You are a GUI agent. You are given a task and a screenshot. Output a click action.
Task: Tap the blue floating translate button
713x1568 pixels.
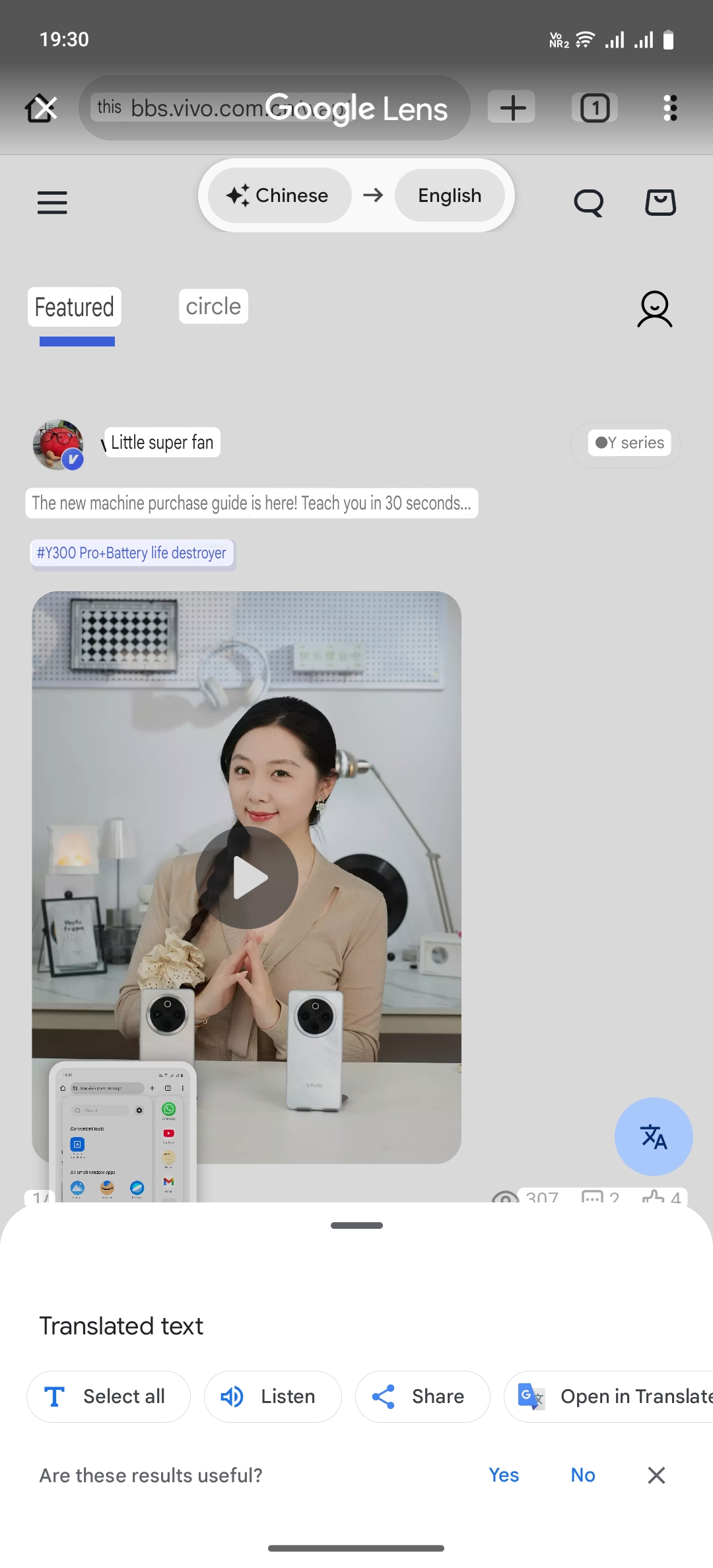(x=653, y=1136)
